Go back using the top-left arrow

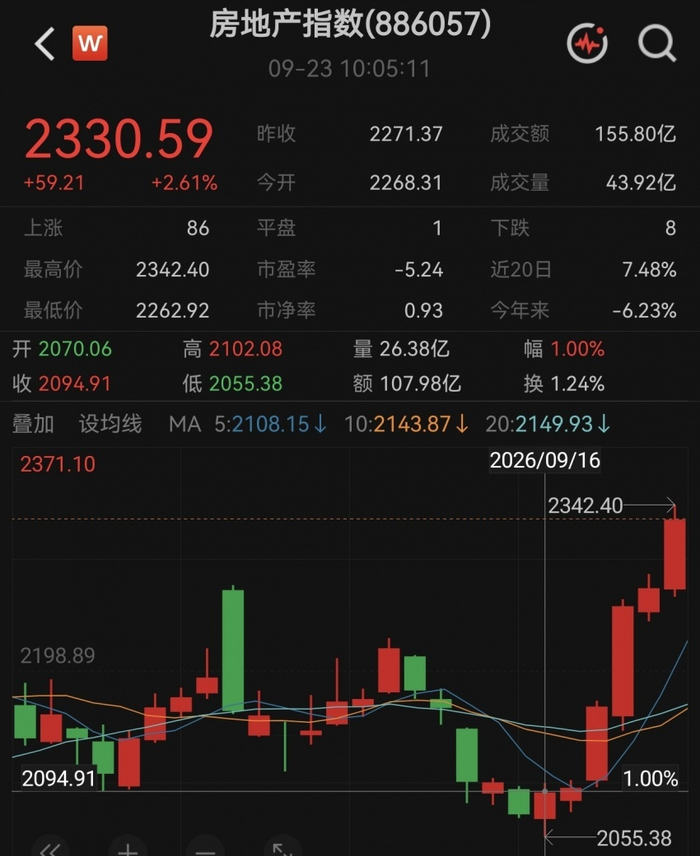pos(45,44)
